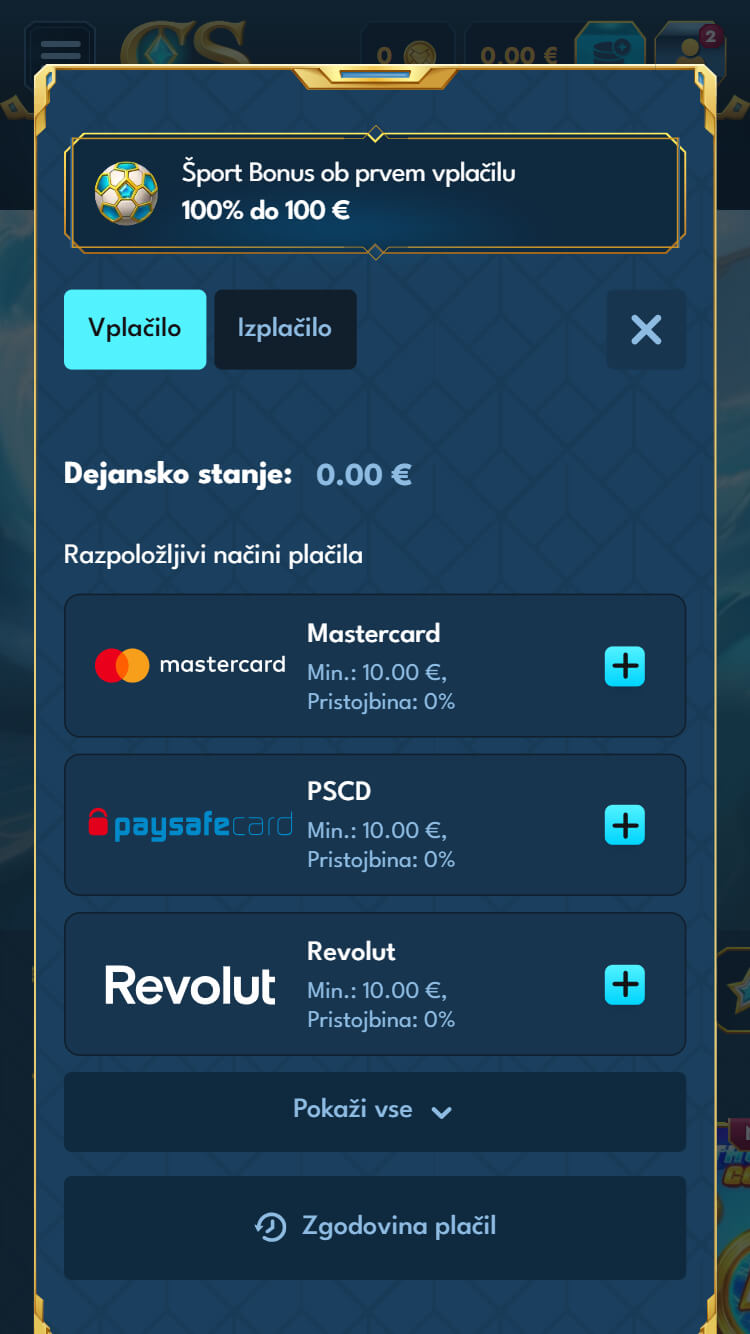Select the Vplačilo tab
Screen dimensions: 750x1334
135,329
